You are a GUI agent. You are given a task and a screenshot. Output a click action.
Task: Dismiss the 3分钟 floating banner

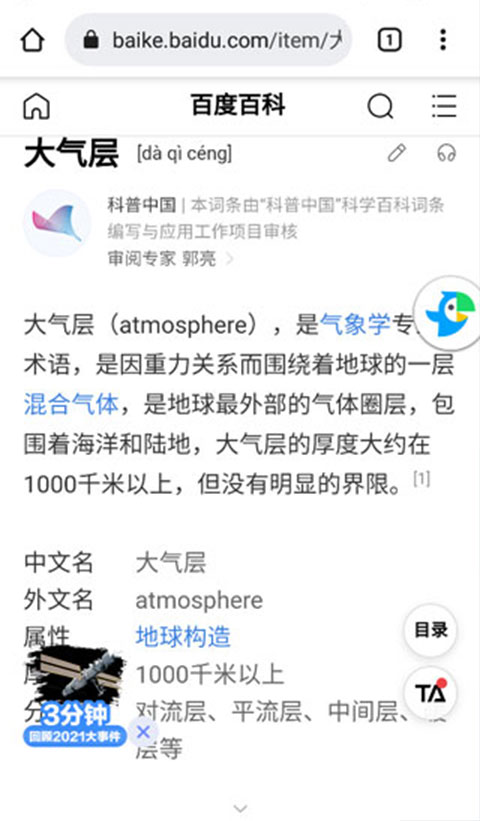click(x=143, y=732)
